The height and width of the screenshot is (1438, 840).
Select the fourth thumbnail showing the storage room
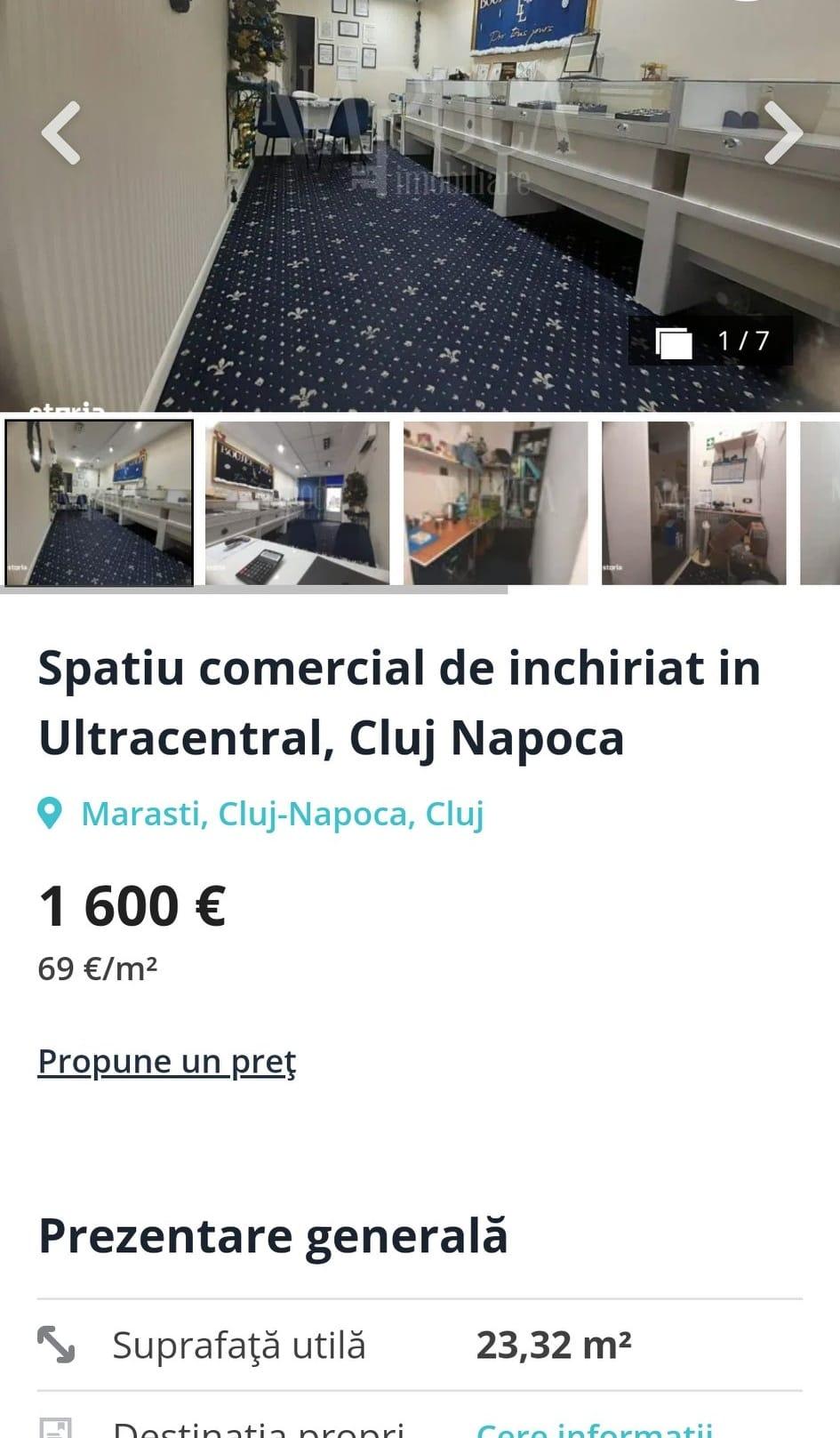[693, 503]
